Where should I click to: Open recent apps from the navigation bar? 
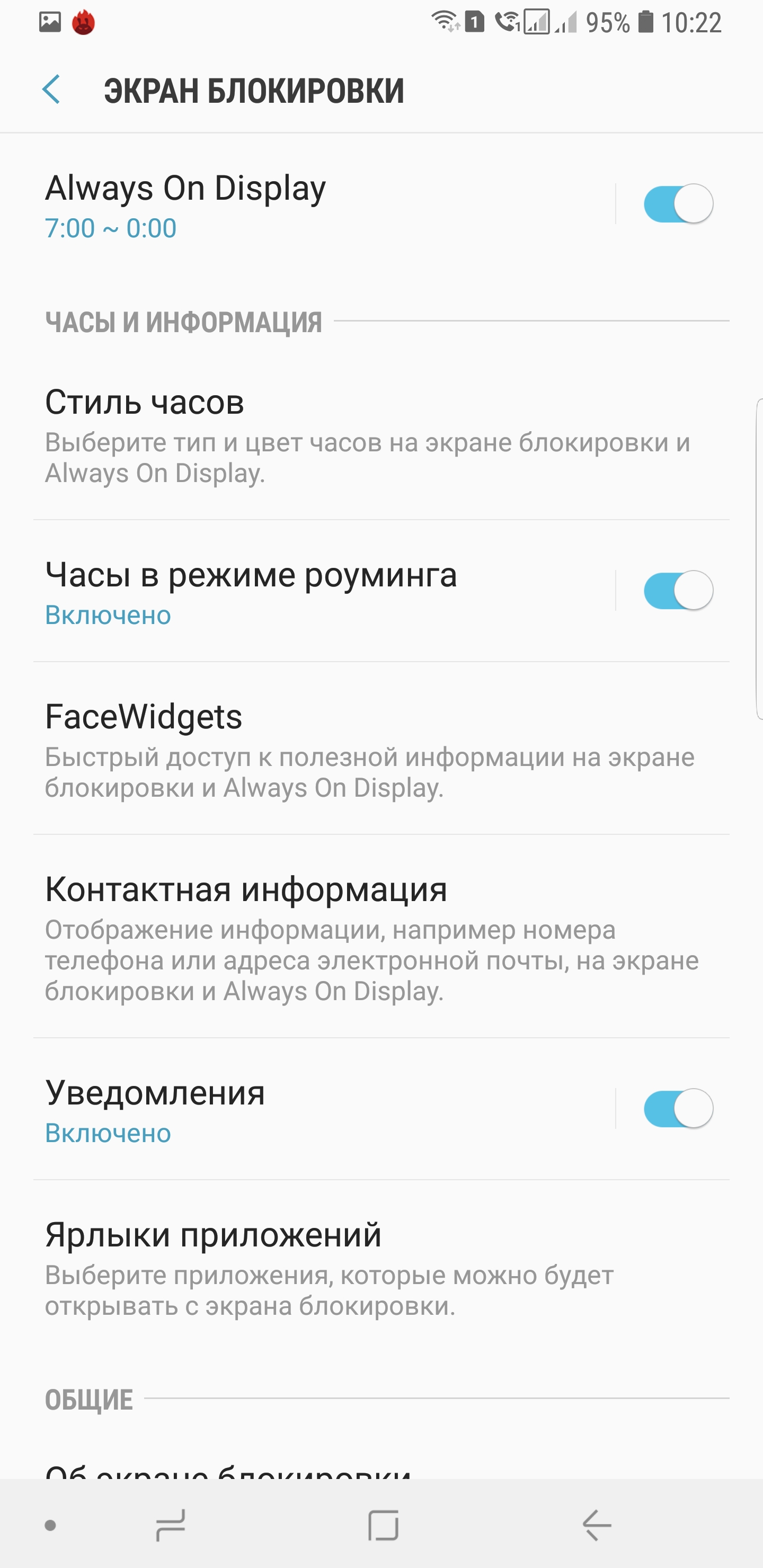pos(171,1526)
